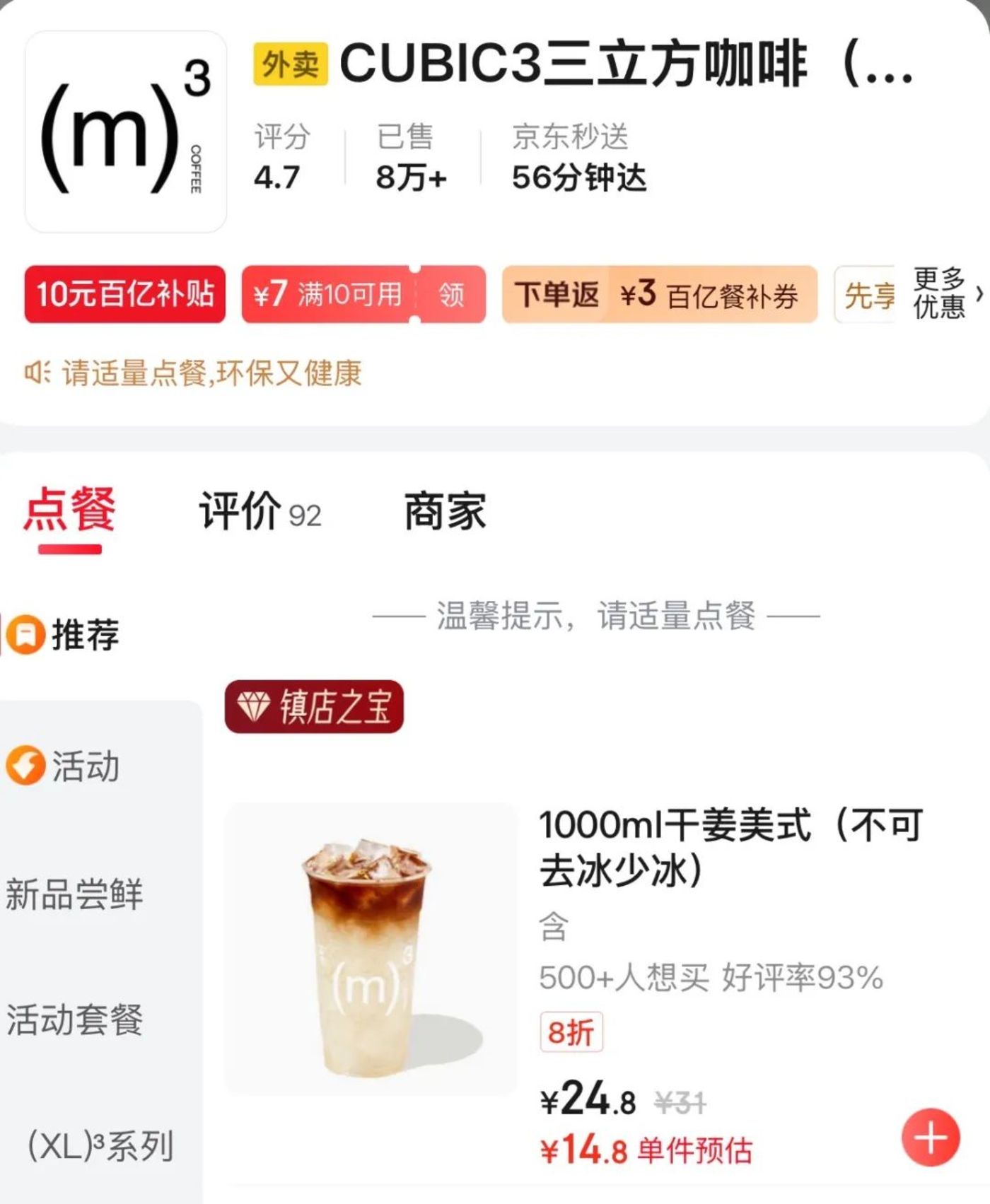990x1204 pixels.
Task: Add 1000ml干姜美式 to cart
Action: [x=930, y=1138]
